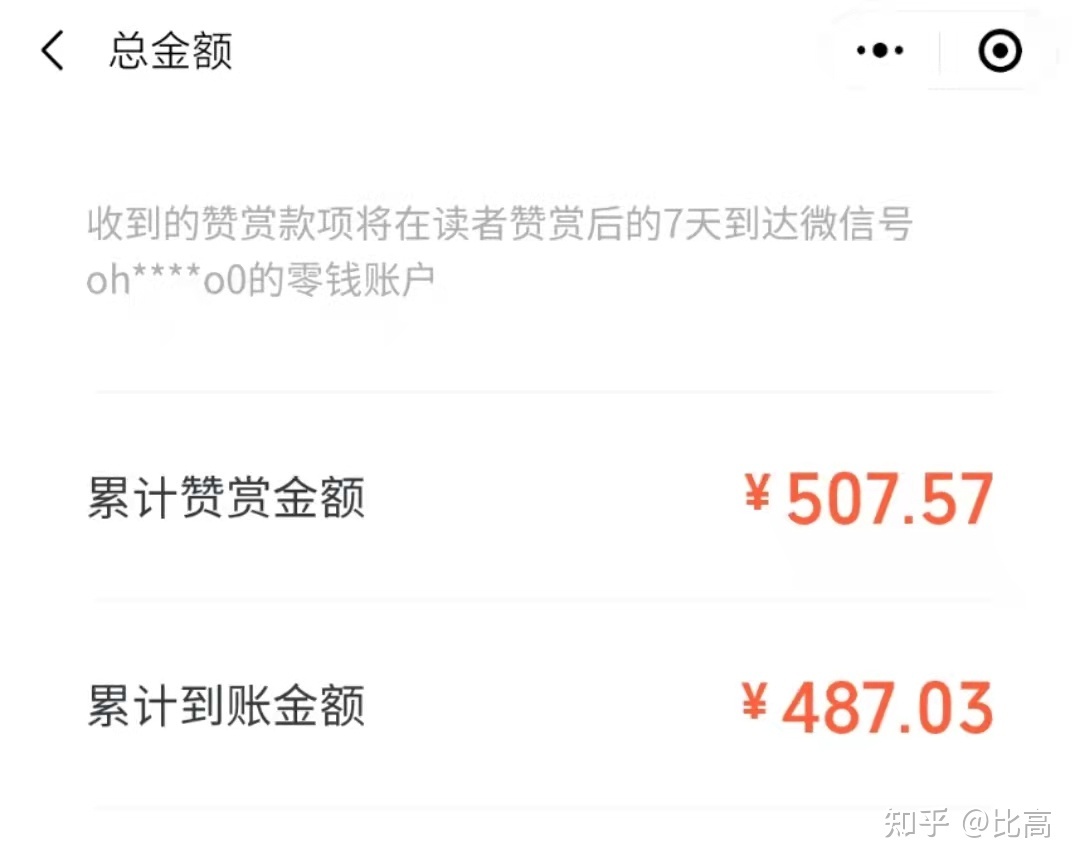The image size is (1080, 867).
Task: Go back from the 总金额 page
Action: pos(52,50)
